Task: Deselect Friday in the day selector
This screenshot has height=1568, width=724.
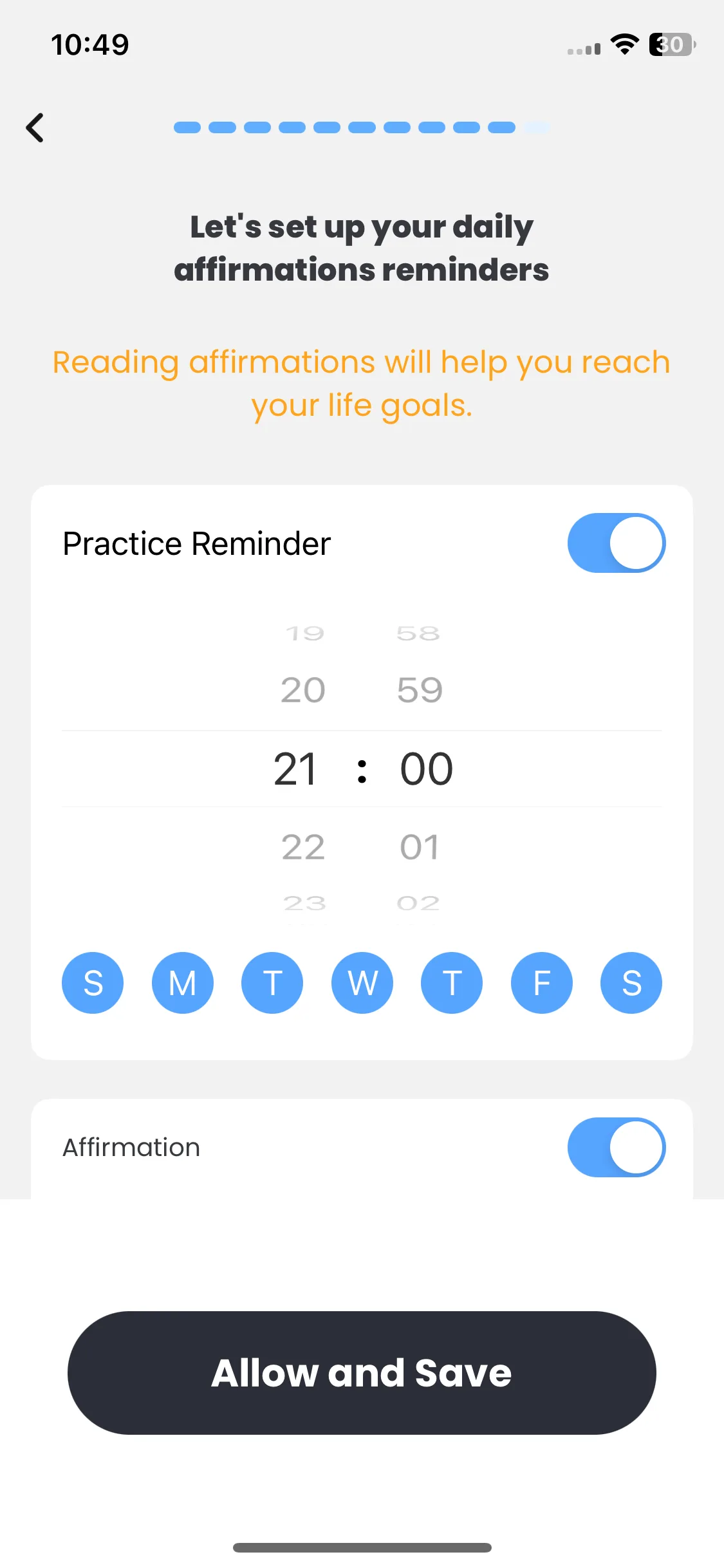Action: click(542, 983)
